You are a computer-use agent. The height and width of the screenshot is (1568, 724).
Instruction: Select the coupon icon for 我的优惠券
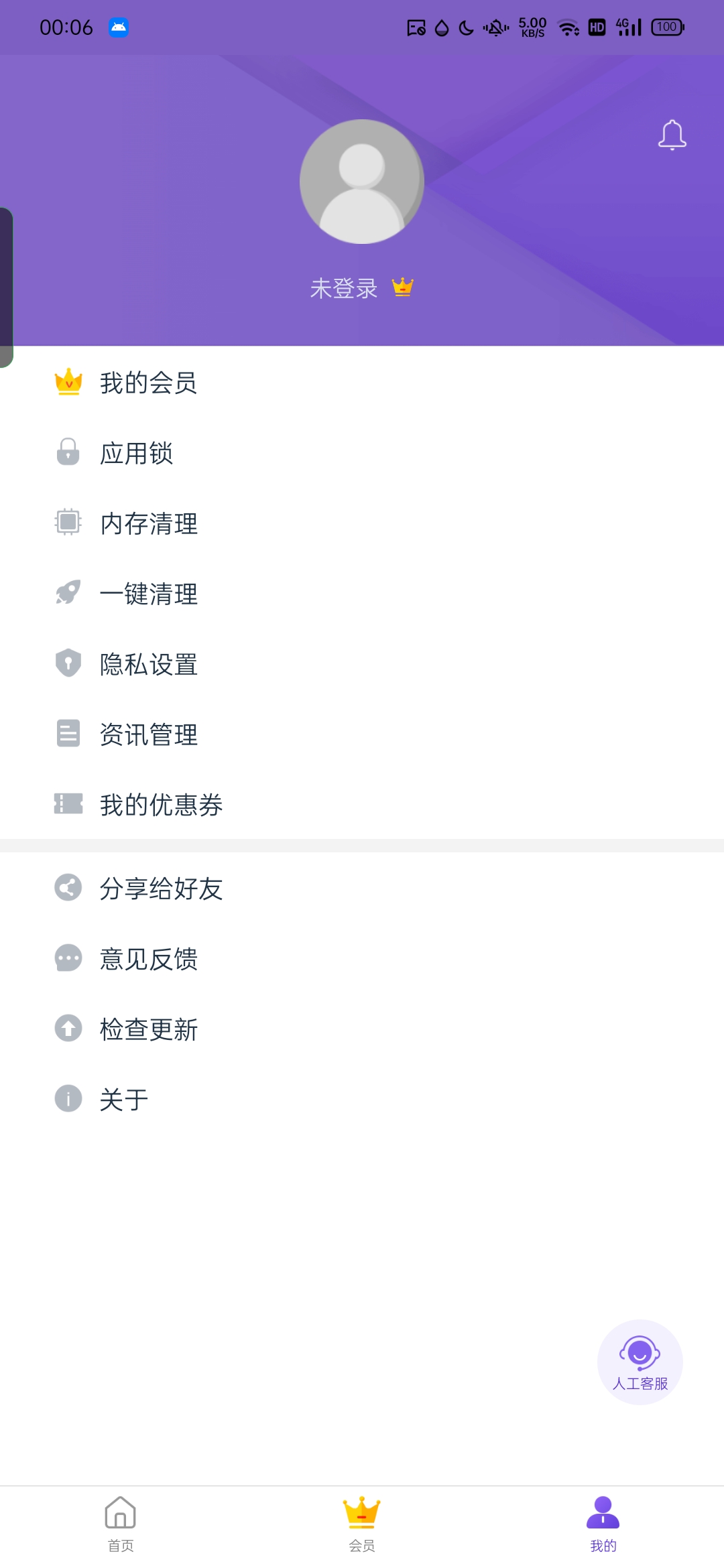coord(68,805)
